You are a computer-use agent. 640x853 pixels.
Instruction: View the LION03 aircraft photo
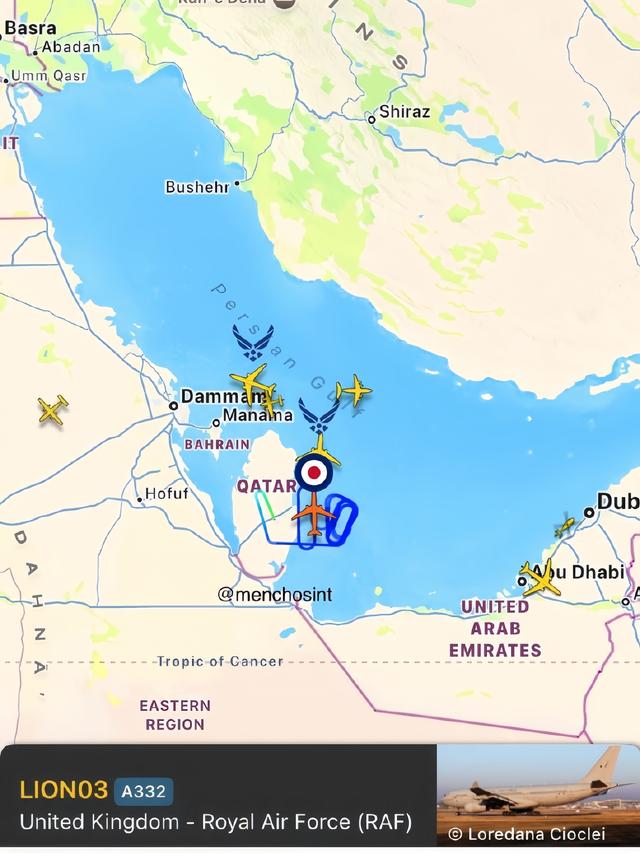tap(538, 796)
